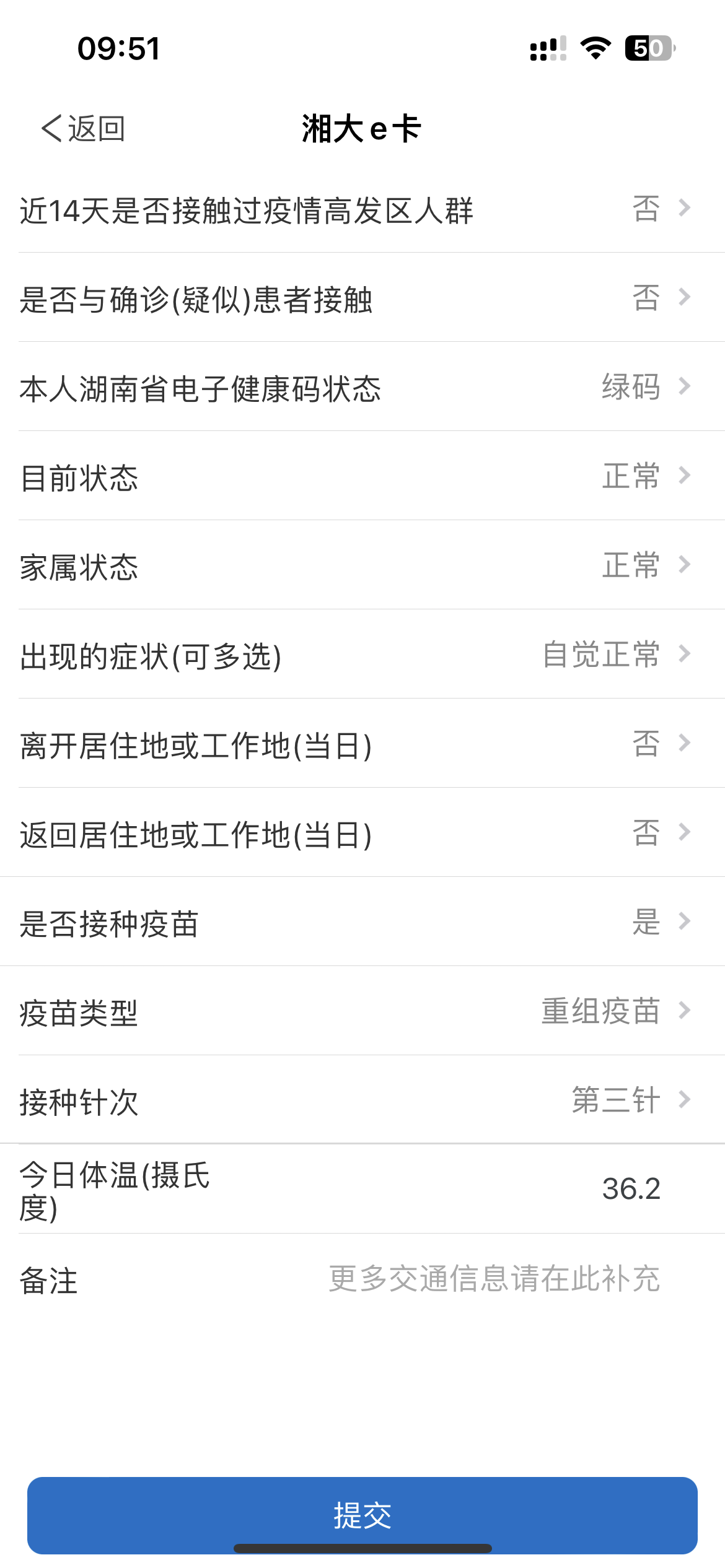Go back using the 返回 button
The width and height of the screenshot is (725, 1568).
point(84,129)
